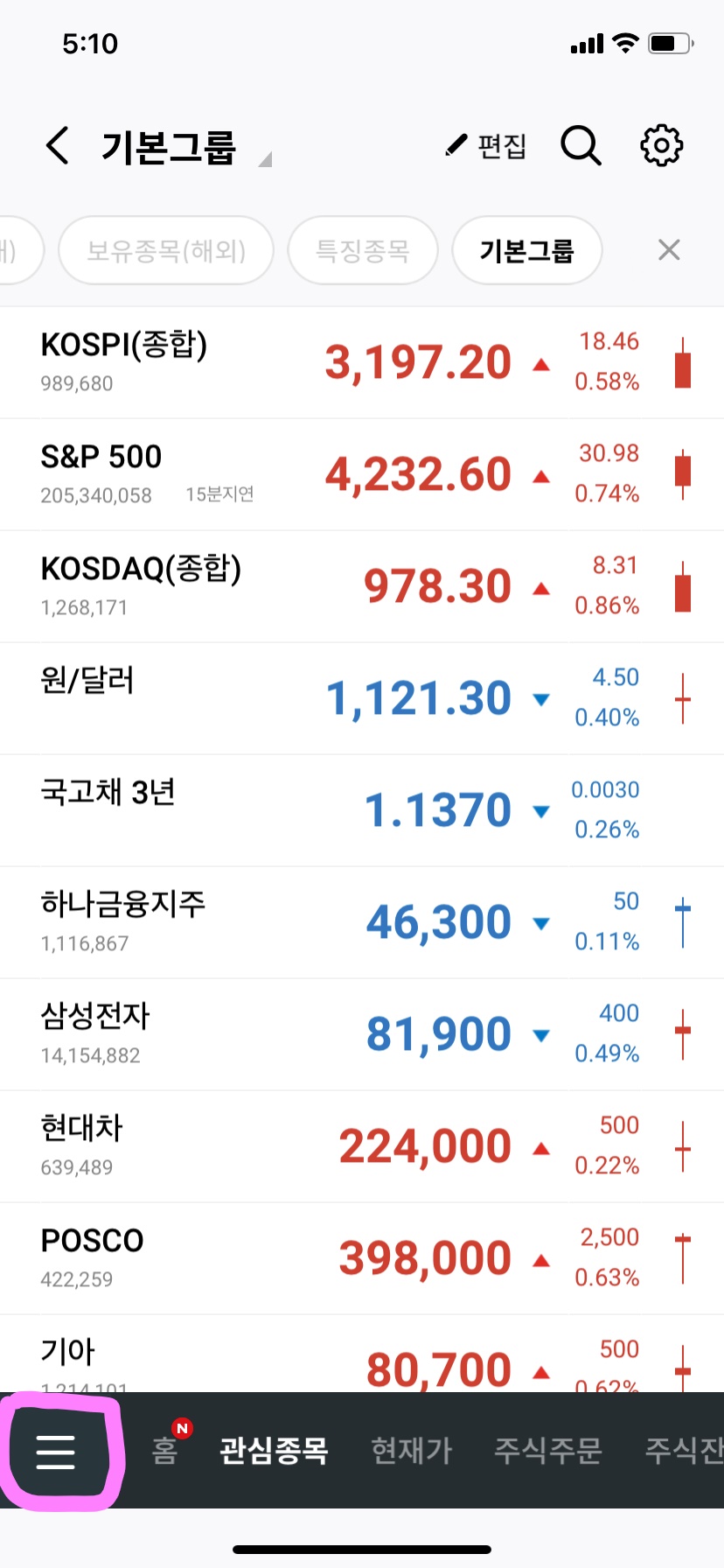Open the 원/달러 exchange rate row
Image resolution: width=724 pixels, height=1568 pixels.
coord(362,699)
